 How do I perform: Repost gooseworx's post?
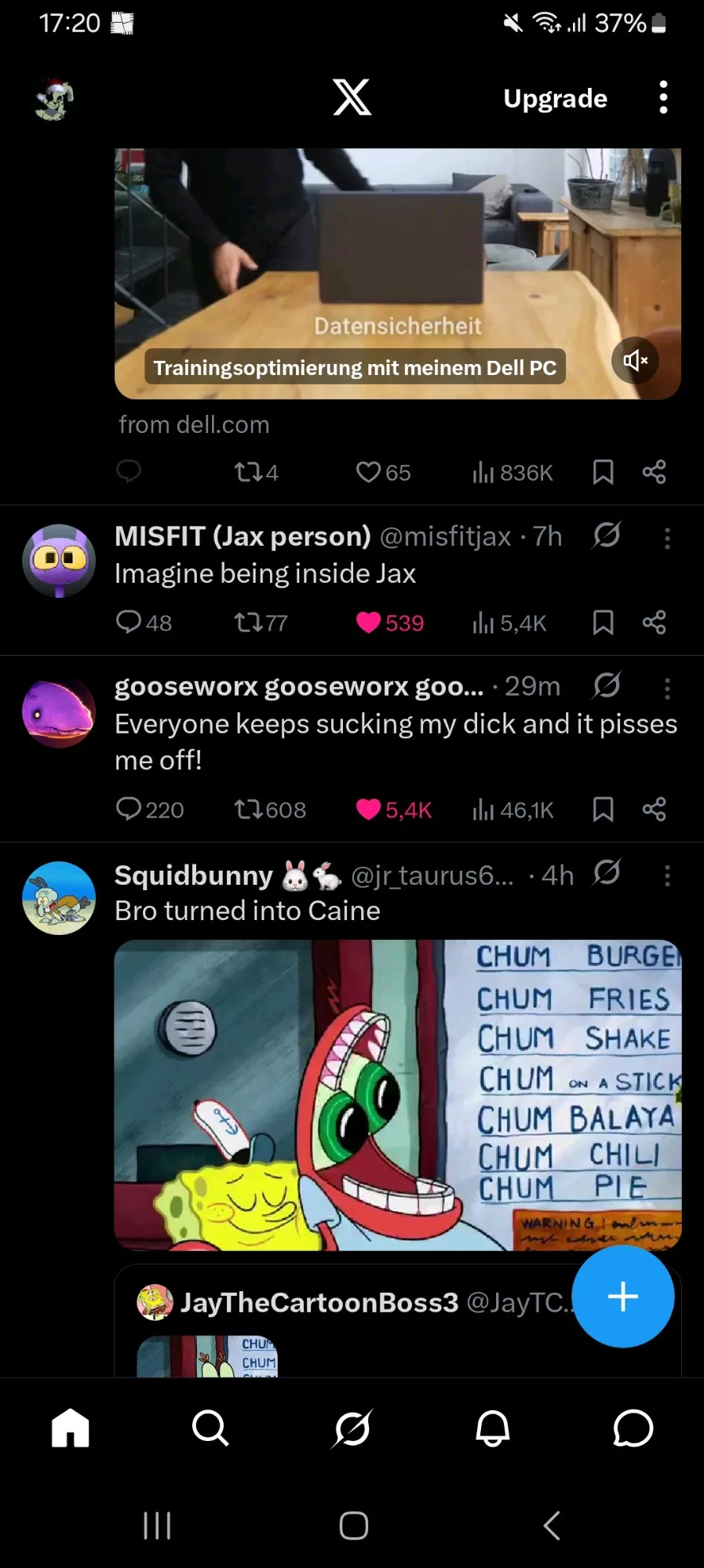(248, 809)
